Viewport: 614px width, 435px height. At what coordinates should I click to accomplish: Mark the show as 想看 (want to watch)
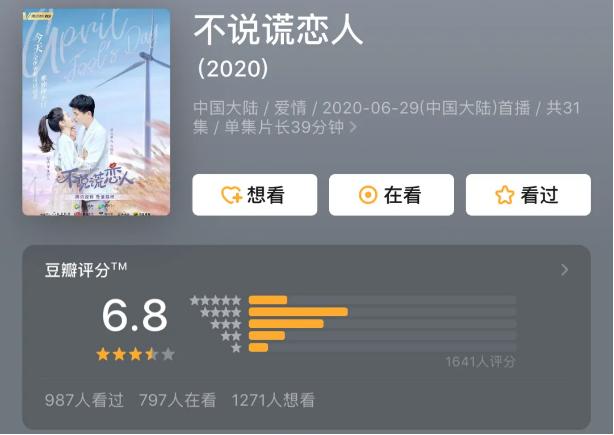(x=254, y=195)
